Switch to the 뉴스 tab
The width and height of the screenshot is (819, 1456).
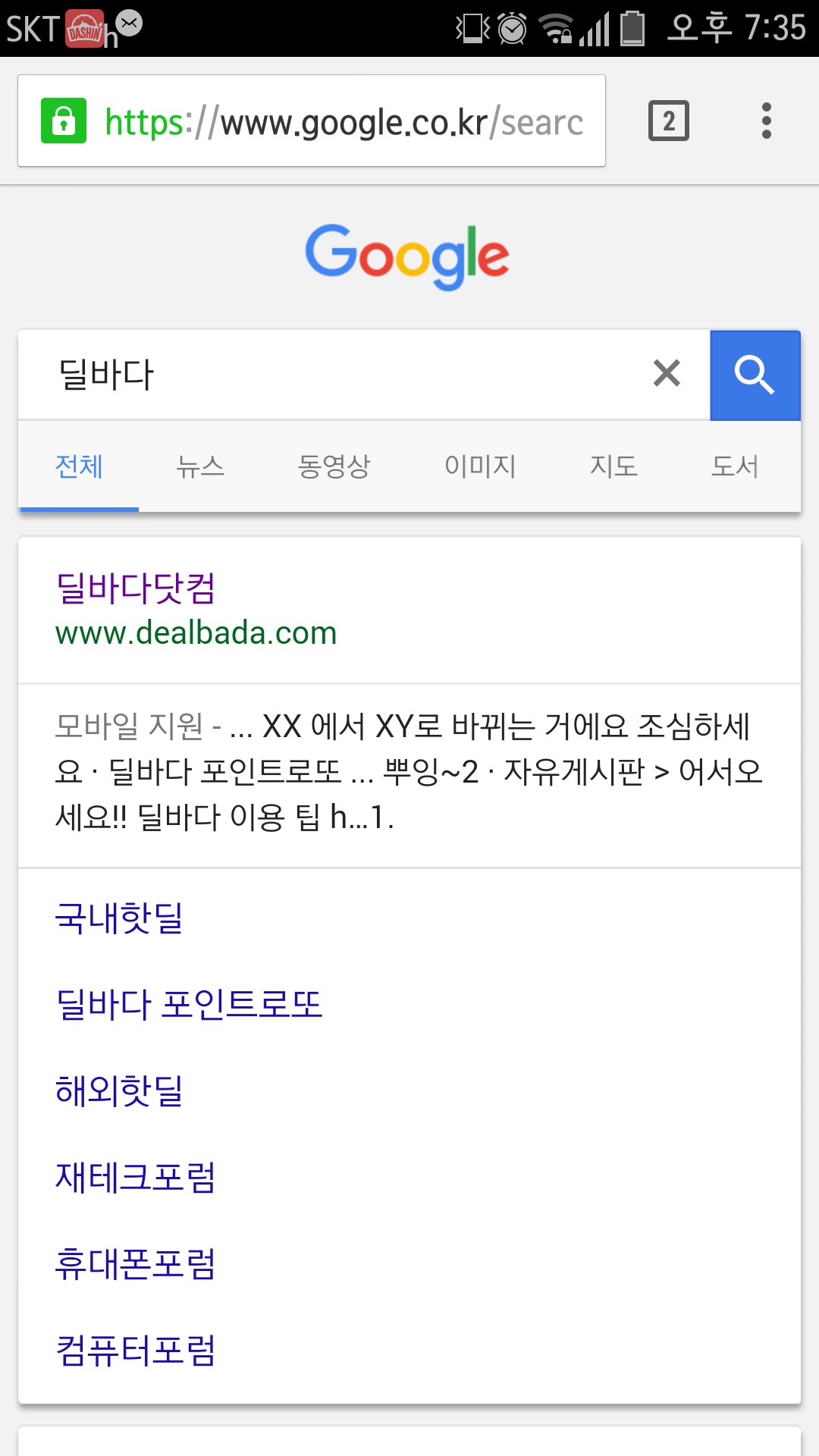200,466
